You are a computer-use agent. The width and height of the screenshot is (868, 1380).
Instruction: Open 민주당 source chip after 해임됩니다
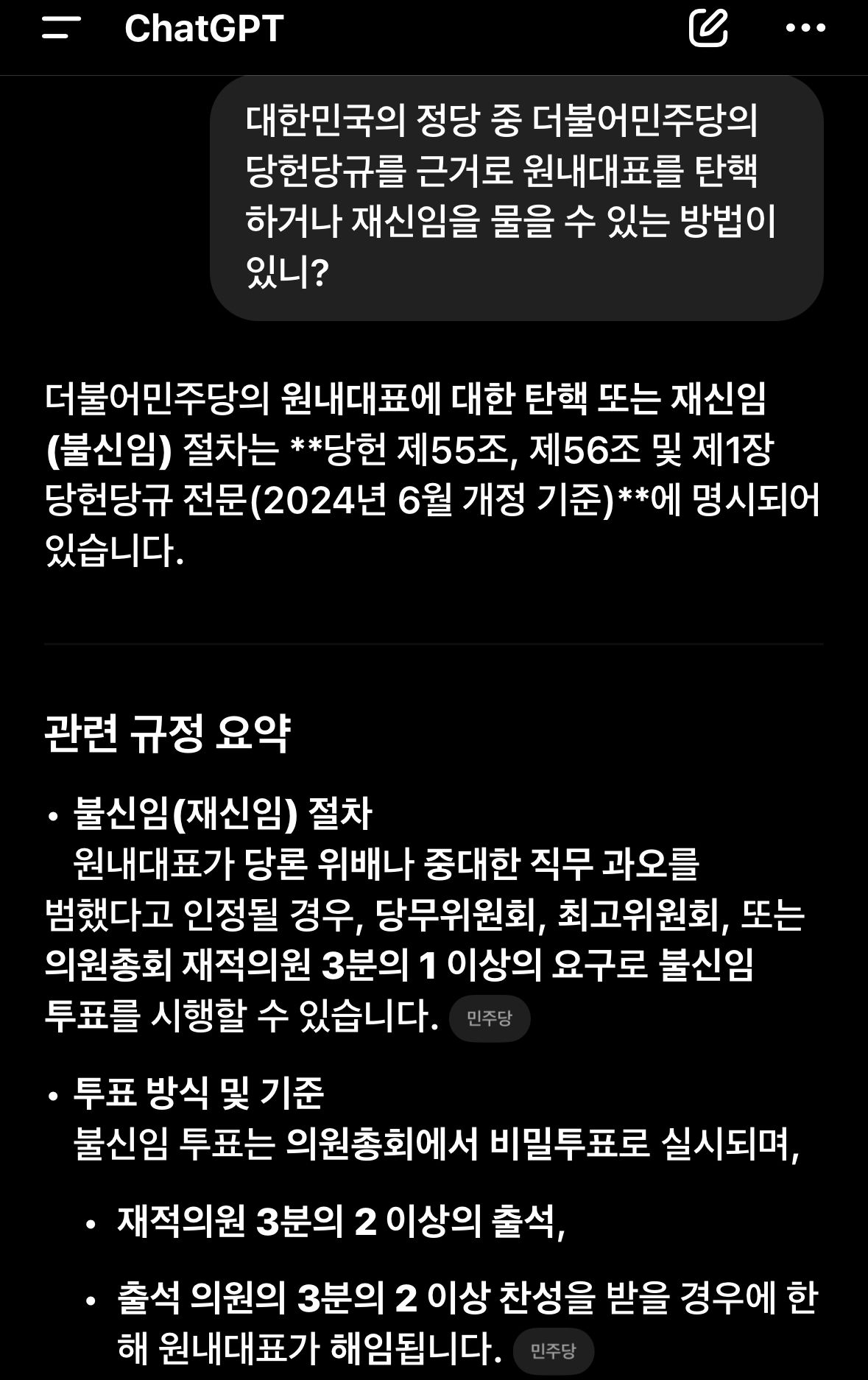pyautogui.click(x=554, y=1351)
